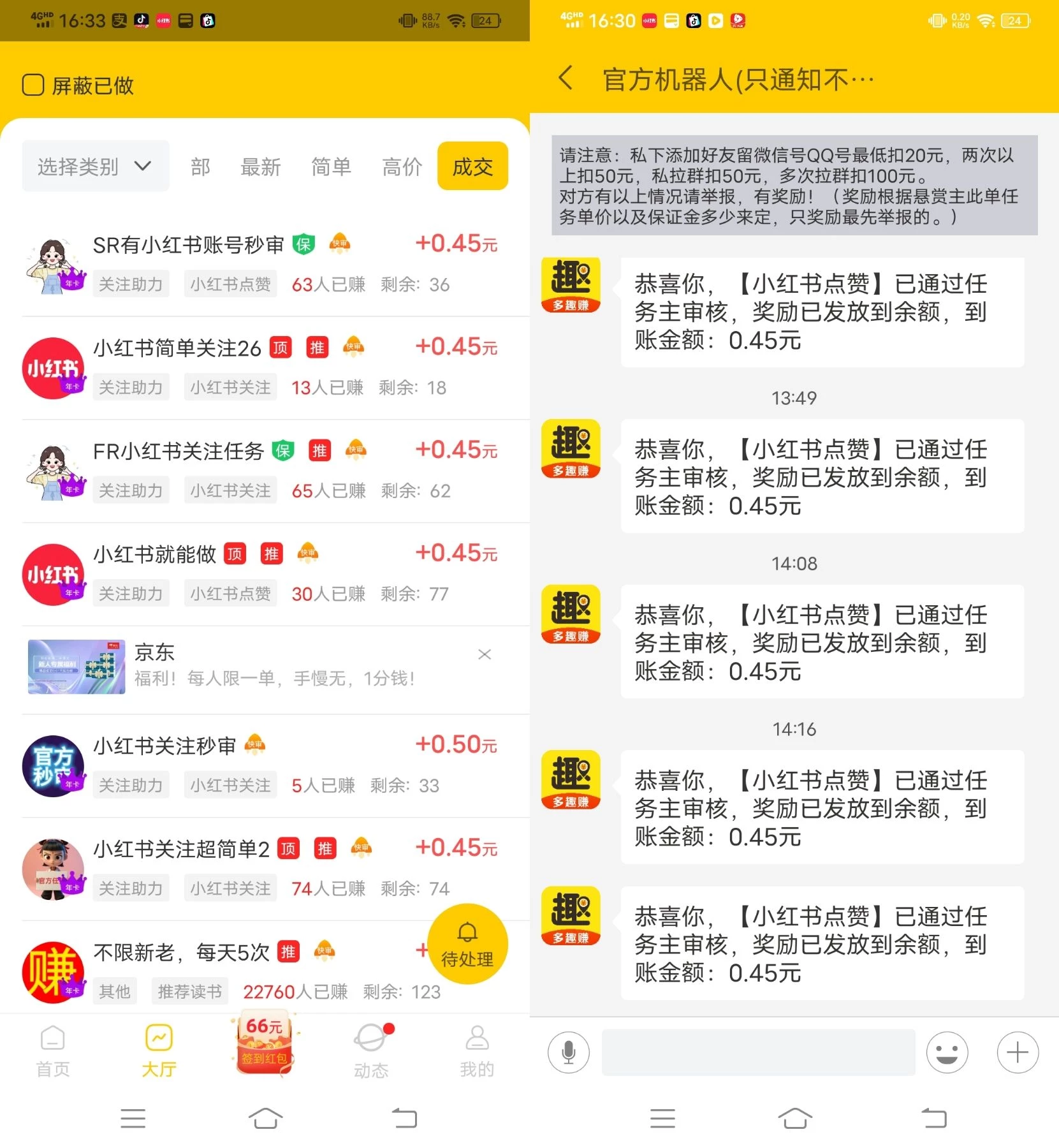Switch to the 动态 tab
The width and height of the screenshot is (1059, 1148).
tap(371, 1052)
